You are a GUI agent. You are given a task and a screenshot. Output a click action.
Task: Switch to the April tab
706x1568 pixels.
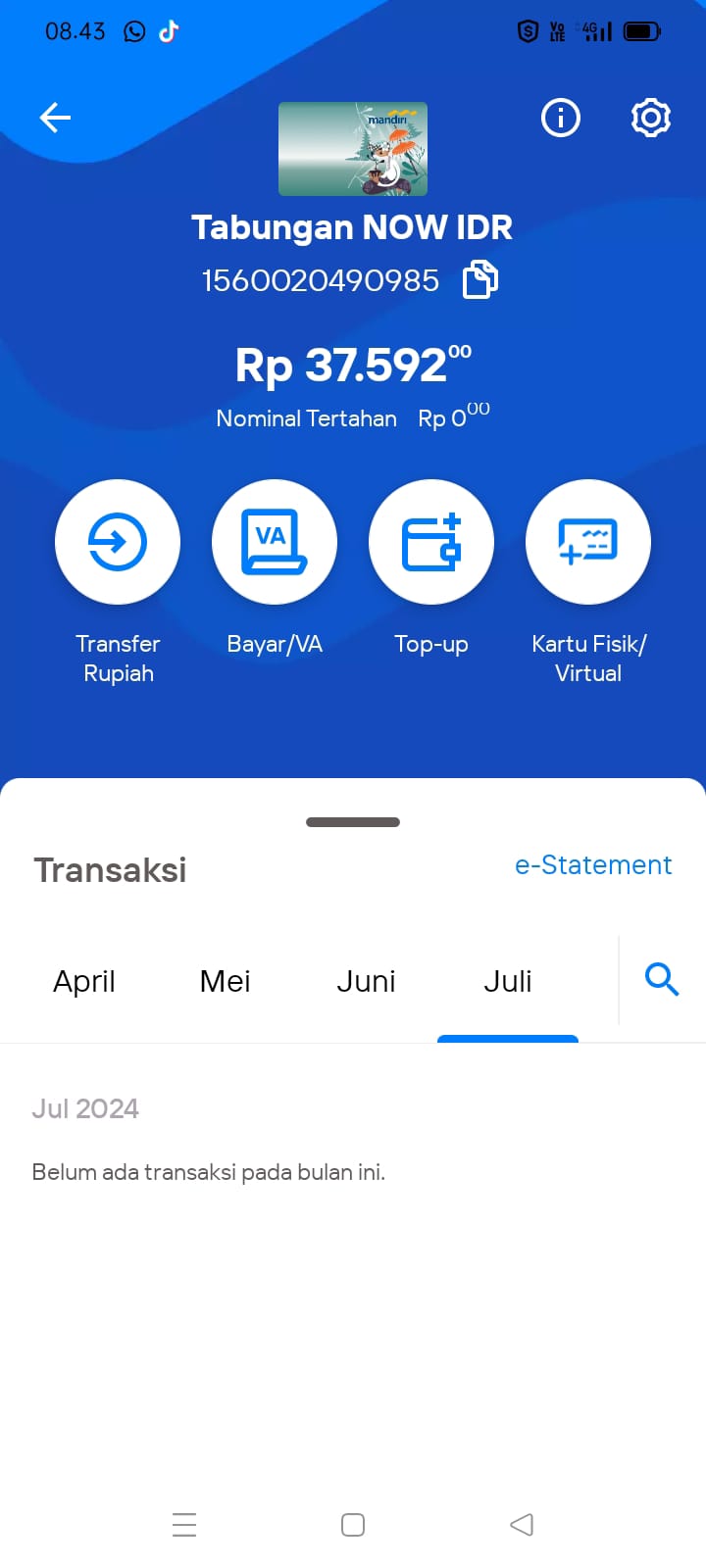(x=84, y=981)
